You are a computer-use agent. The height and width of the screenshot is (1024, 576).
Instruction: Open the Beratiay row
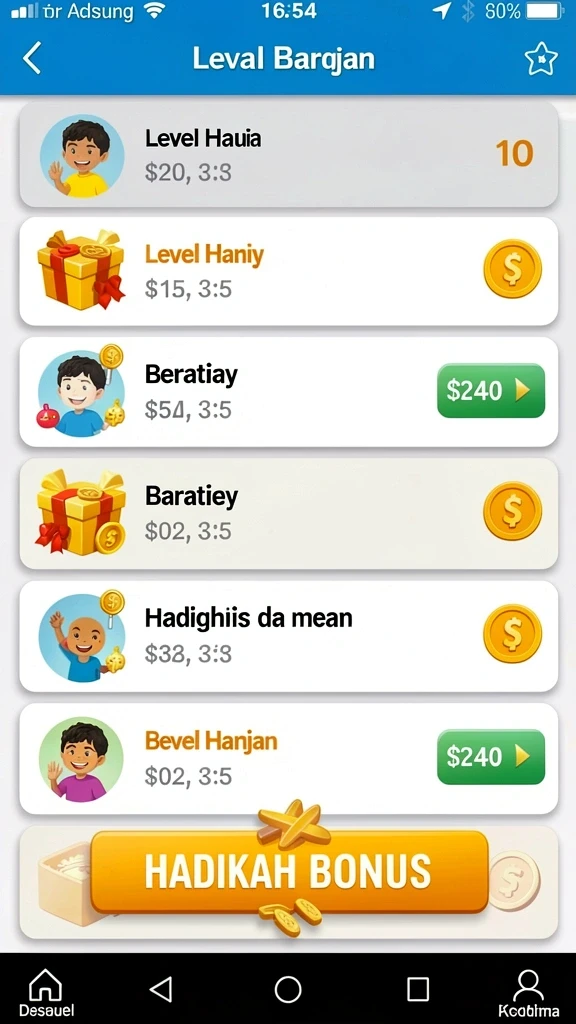coord(289,392)
